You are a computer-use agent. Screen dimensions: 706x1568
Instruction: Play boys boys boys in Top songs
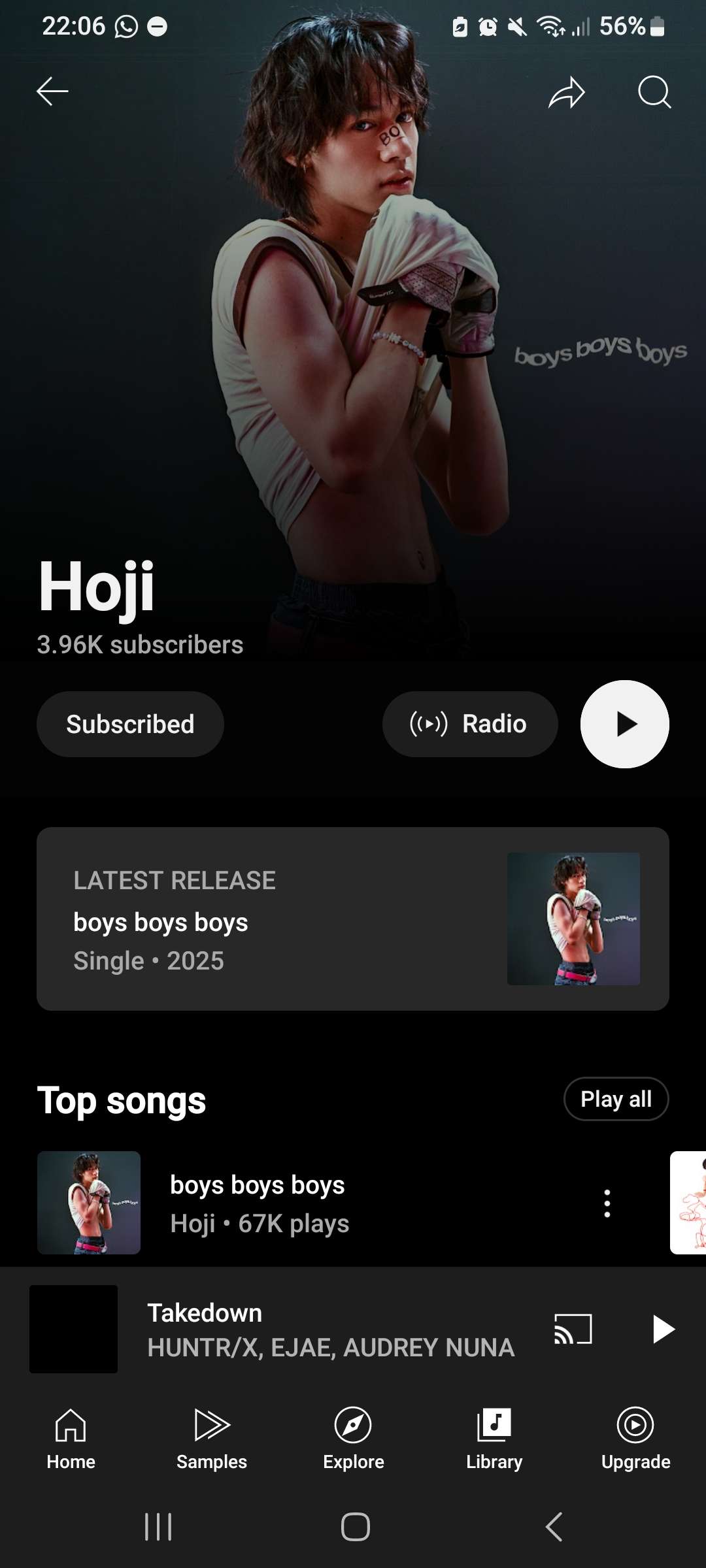click(257, 1202)
